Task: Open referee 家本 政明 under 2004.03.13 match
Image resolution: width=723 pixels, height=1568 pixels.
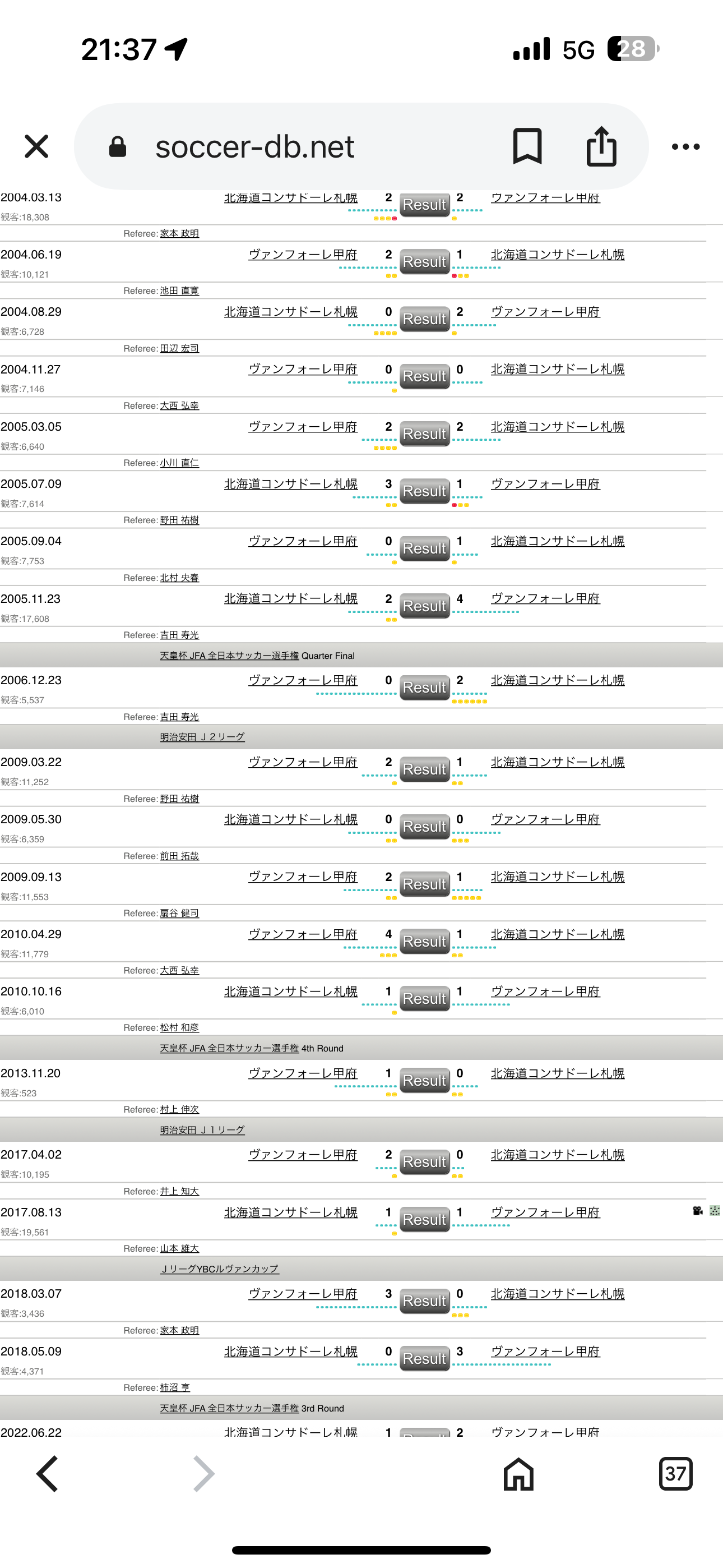Action: click(179, 234)
